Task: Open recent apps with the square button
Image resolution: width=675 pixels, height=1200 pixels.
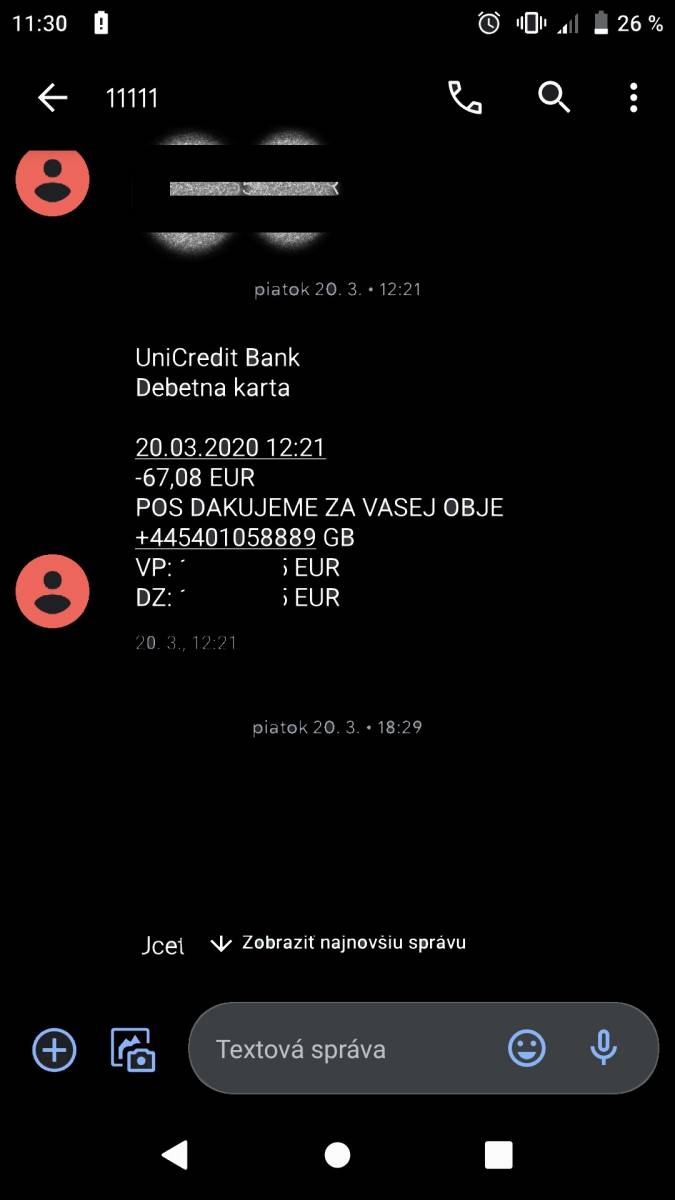Action: click(498, 1155)
